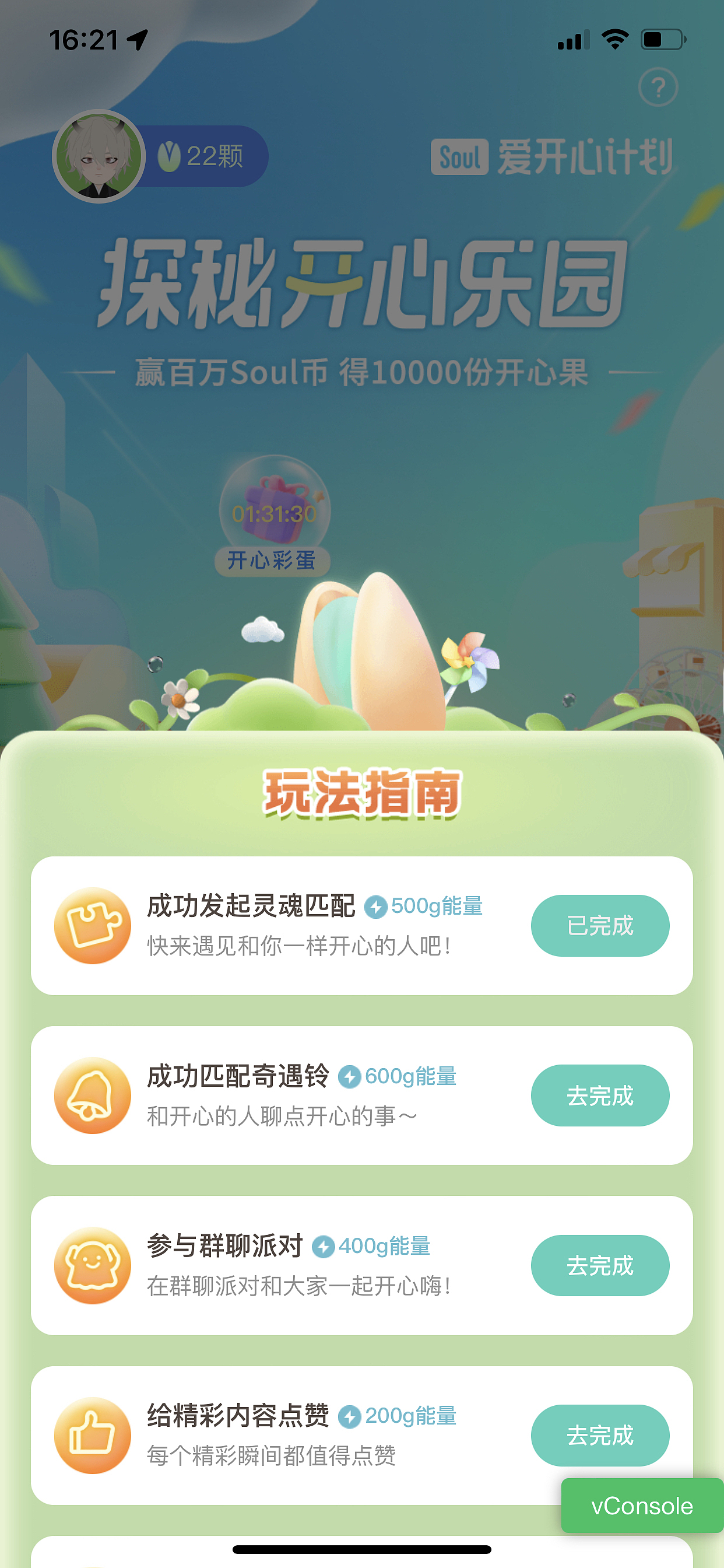Select the thumbs-up icon on the like task
724x1568 pixels.
pos(93,1436)
